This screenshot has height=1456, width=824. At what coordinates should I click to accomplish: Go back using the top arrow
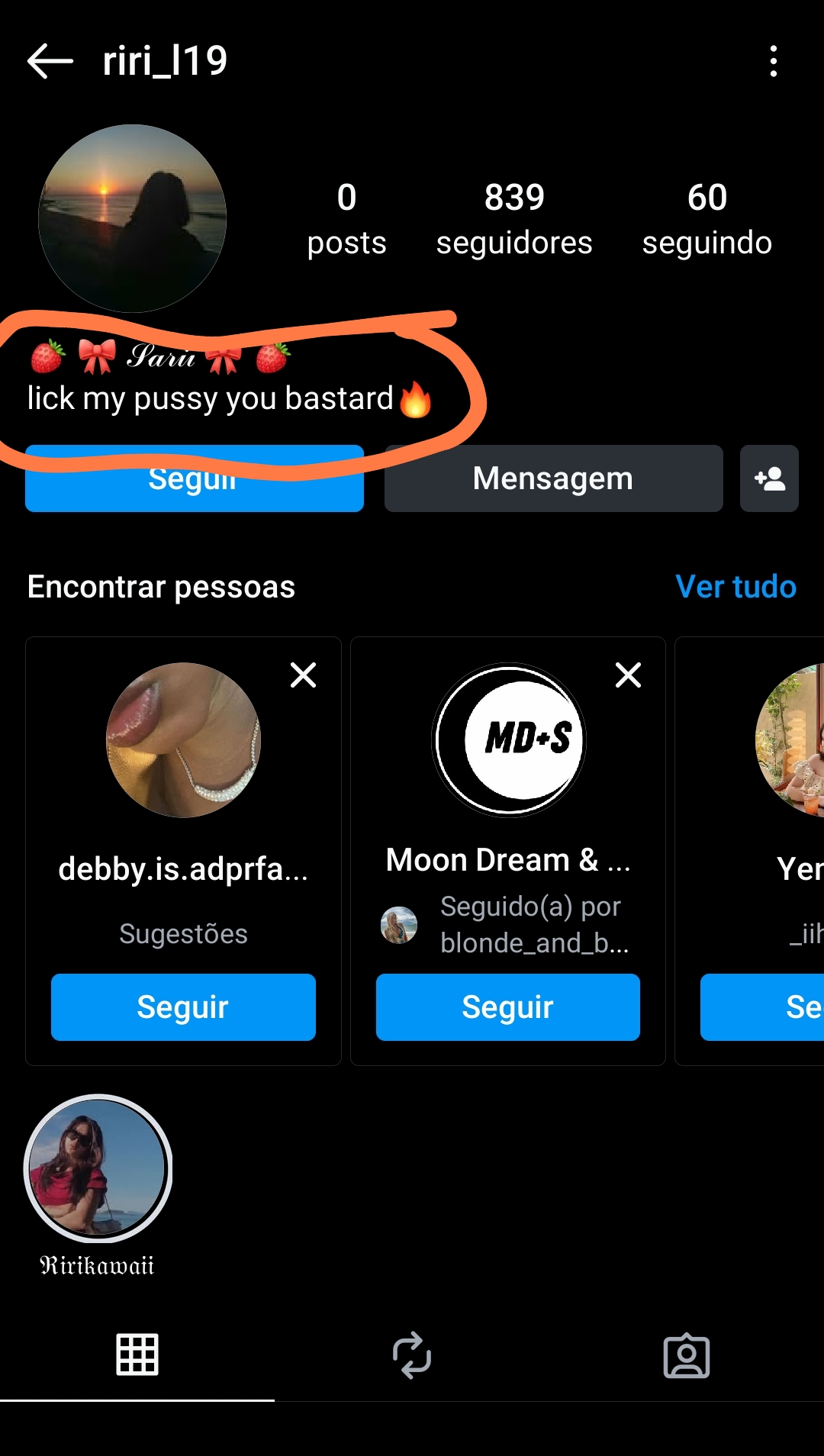click(50, 61)
